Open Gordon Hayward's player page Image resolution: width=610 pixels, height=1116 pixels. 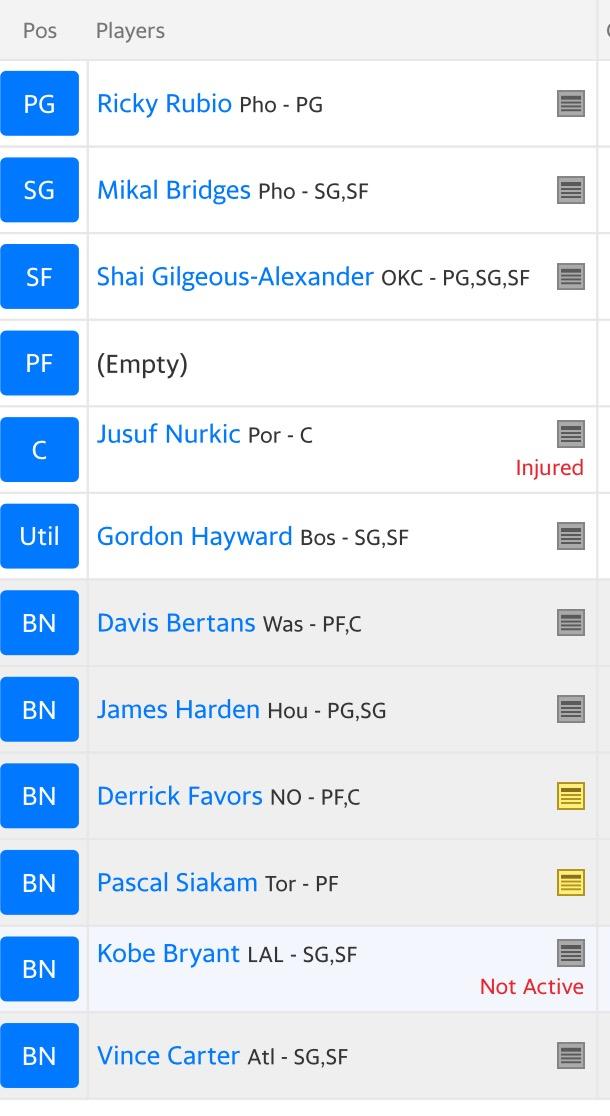click(194, 537)
